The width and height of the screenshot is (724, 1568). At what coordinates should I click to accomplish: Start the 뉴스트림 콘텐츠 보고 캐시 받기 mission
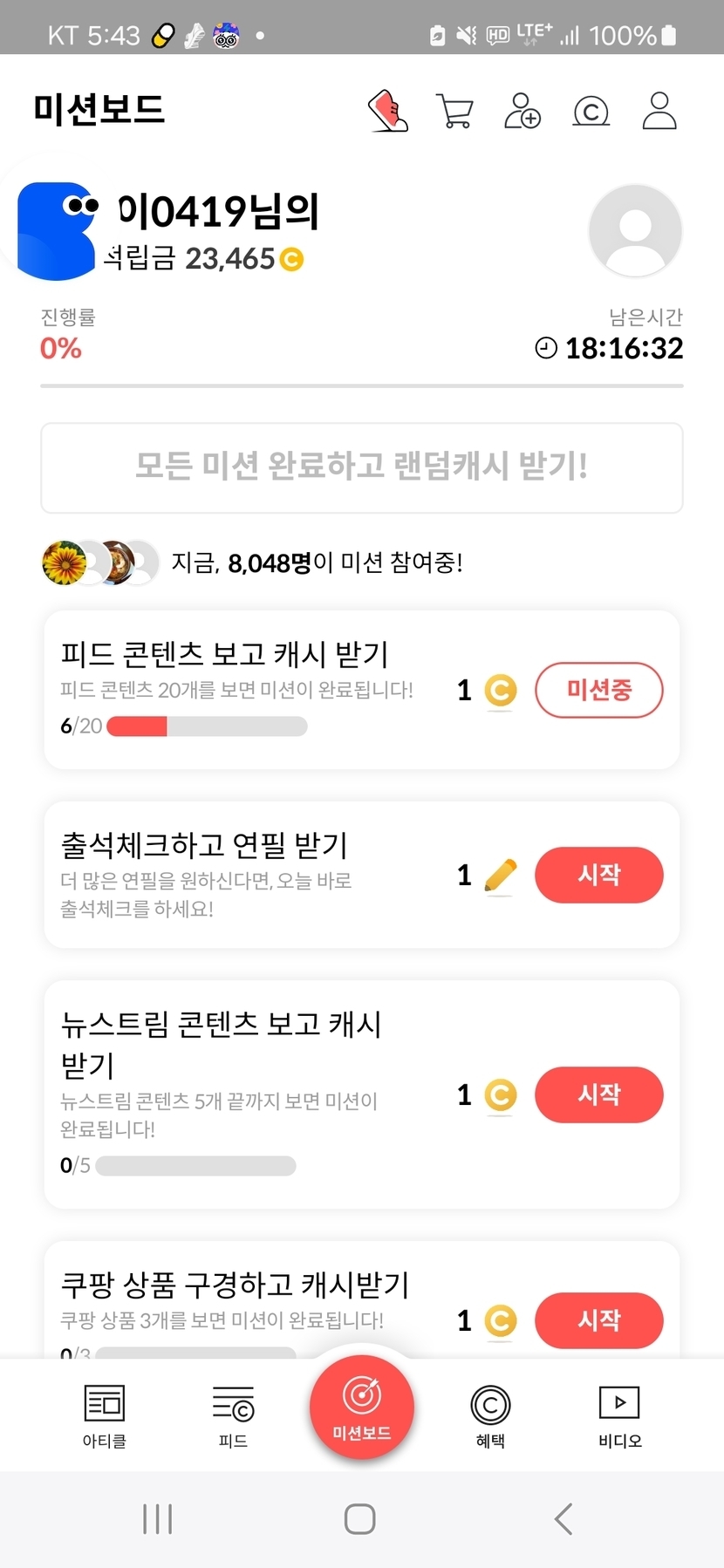coord(598,1094)
